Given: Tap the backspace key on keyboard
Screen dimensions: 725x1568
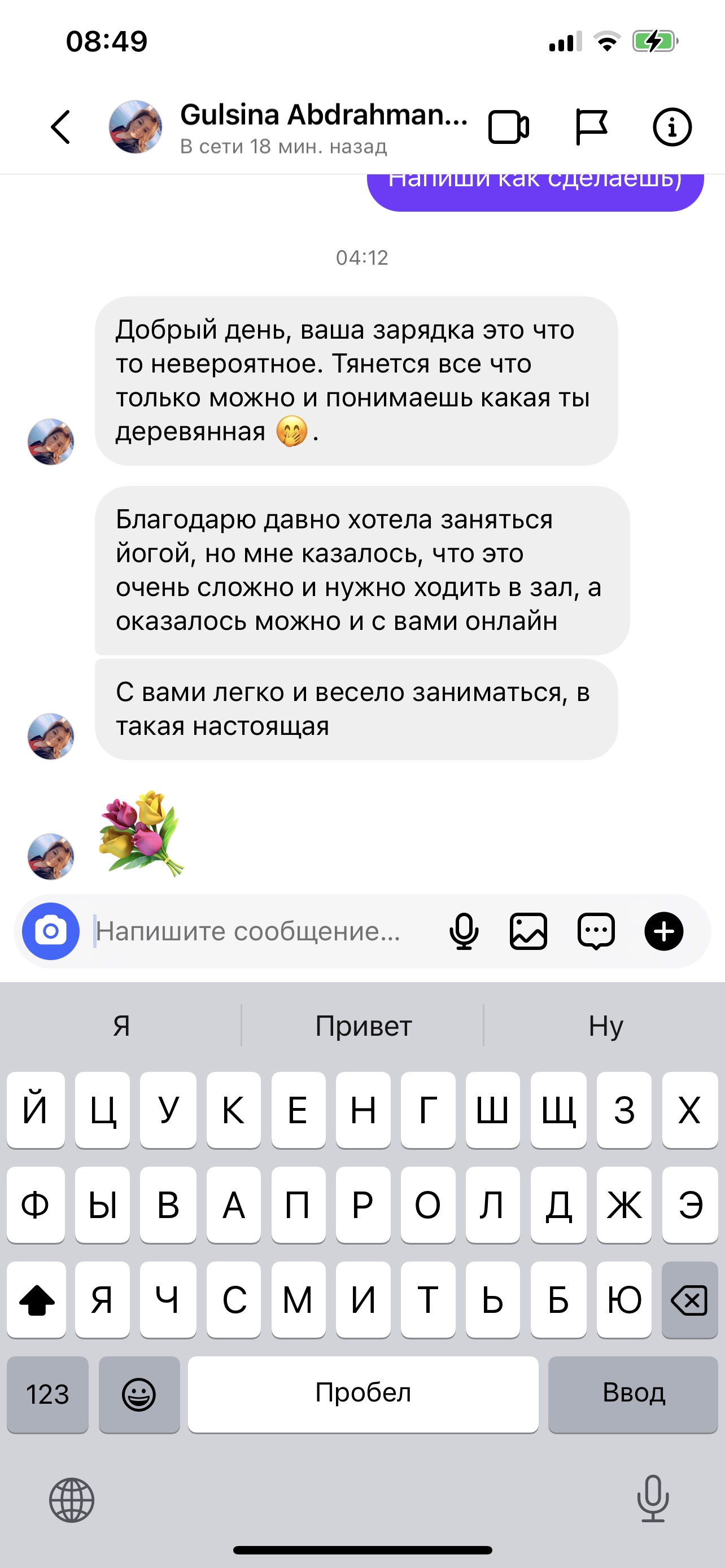Looking at the screenshot, I should pos(689,1300).
